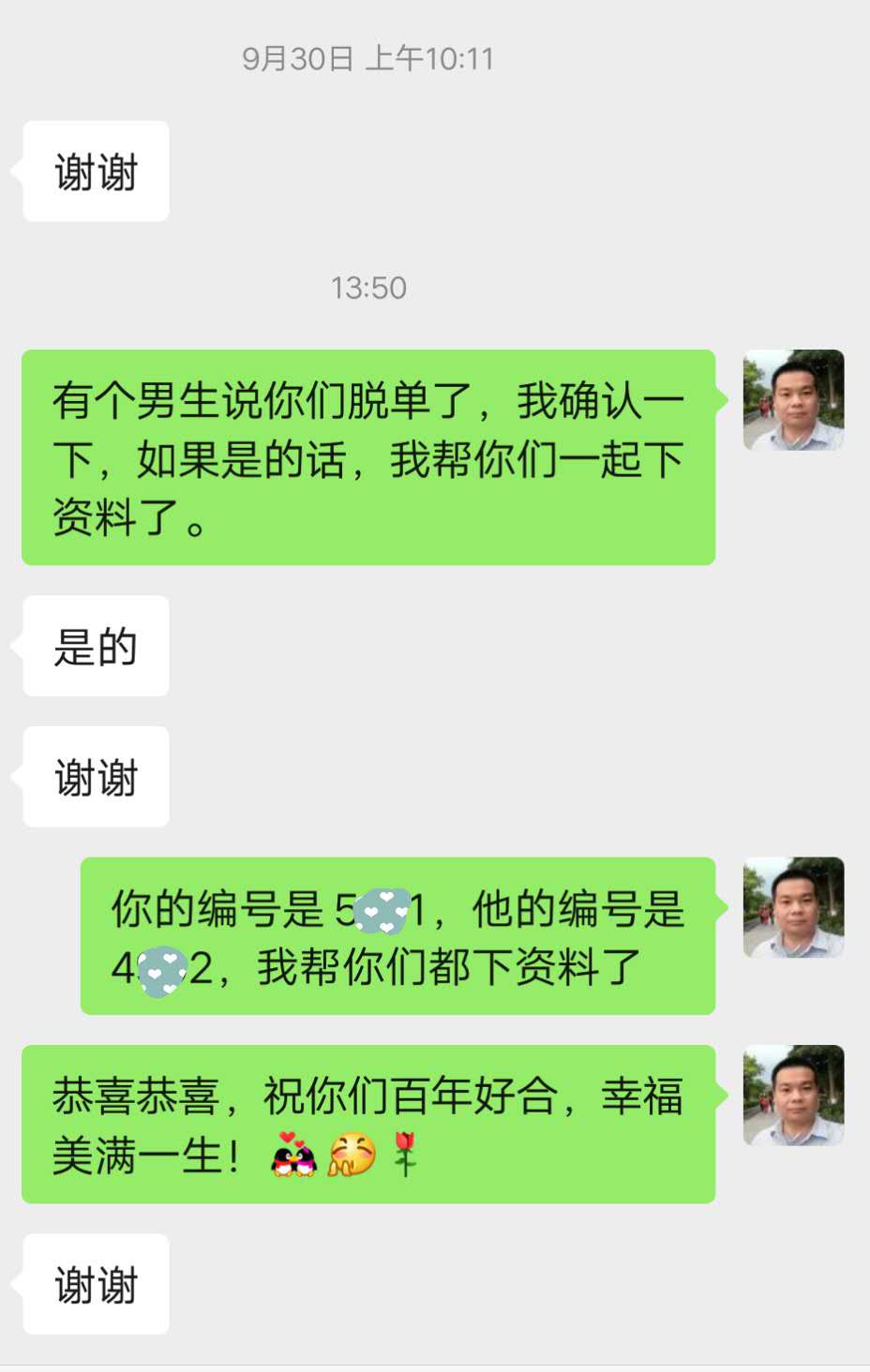
Task: Tap the profile photo next to 你的编号是 message
Action: pos(793,907)
